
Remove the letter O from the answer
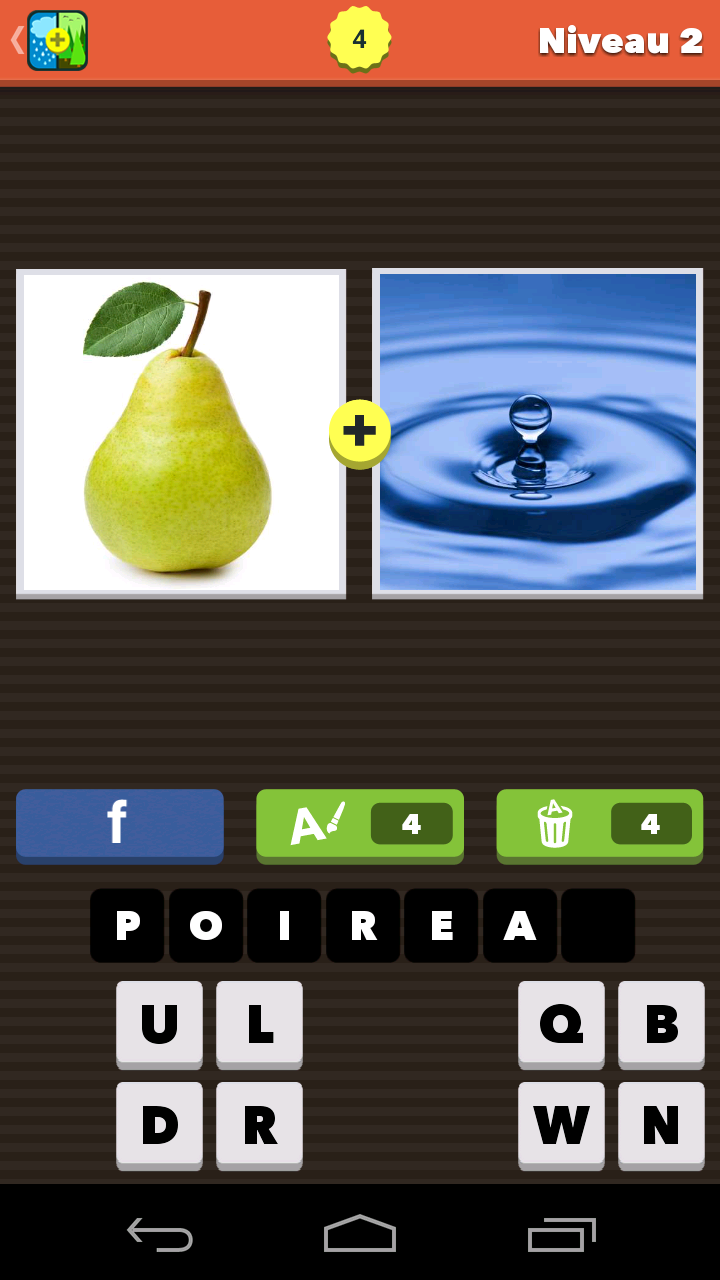[x=206, y=926]
